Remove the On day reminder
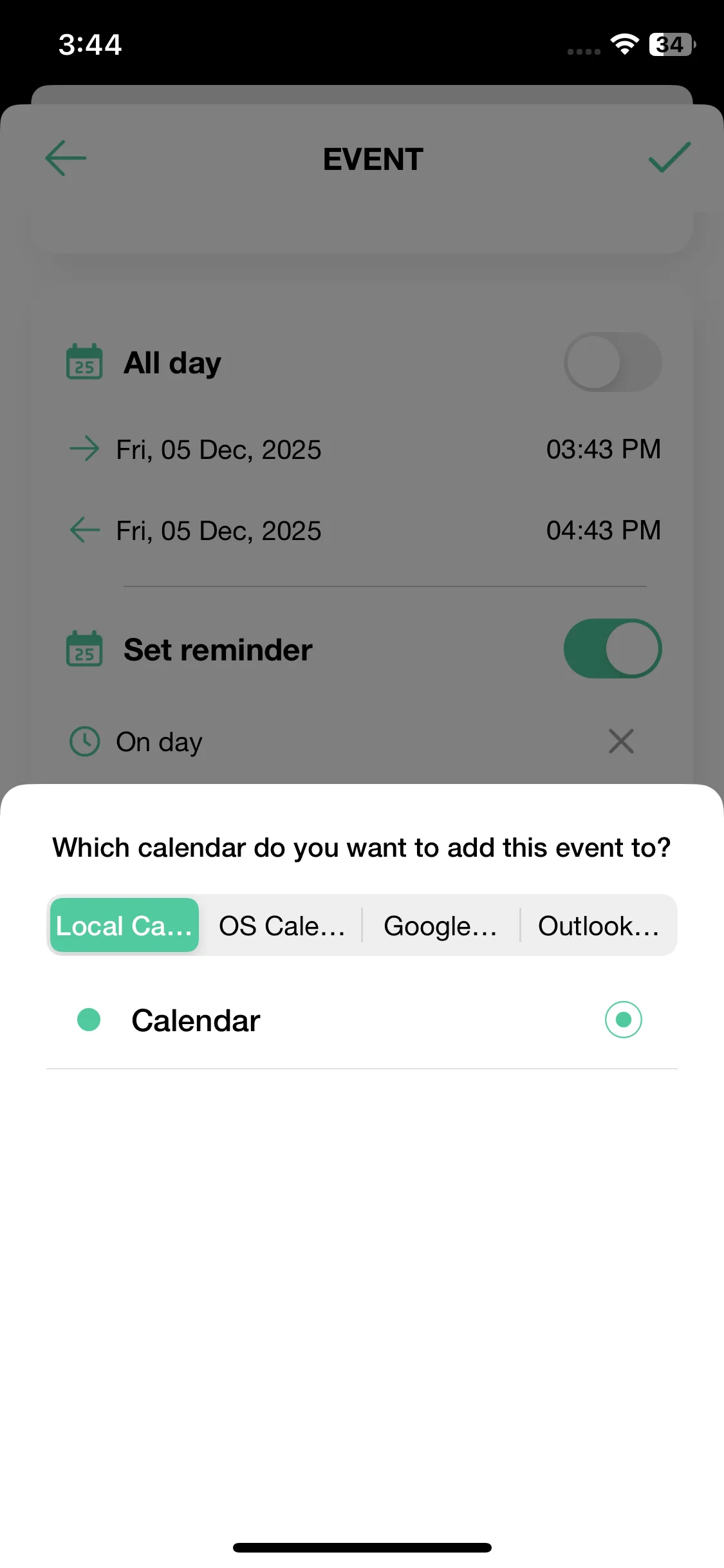This screenshot has height=1568, width=724. (x=621, y=742)
